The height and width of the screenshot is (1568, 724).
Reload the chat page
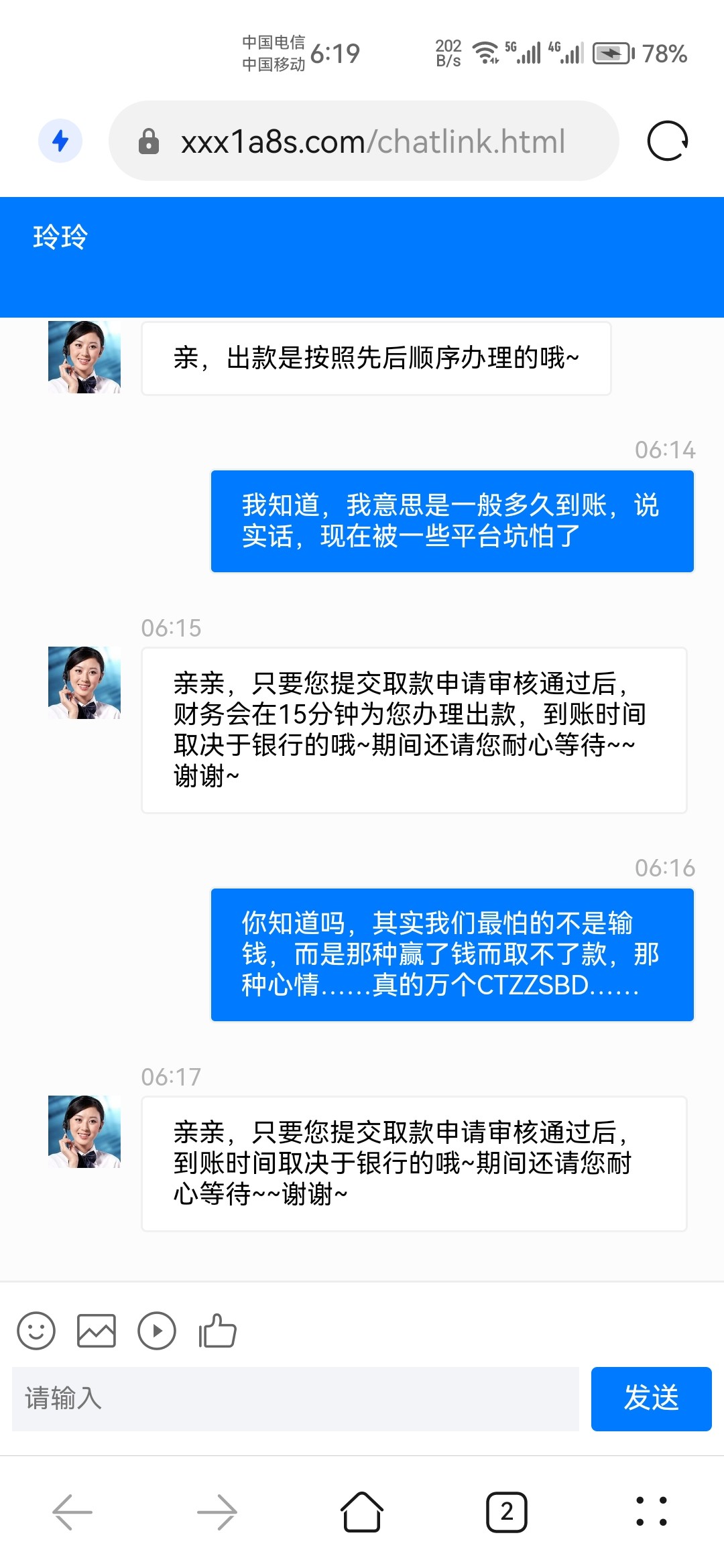tap(667, 141)
